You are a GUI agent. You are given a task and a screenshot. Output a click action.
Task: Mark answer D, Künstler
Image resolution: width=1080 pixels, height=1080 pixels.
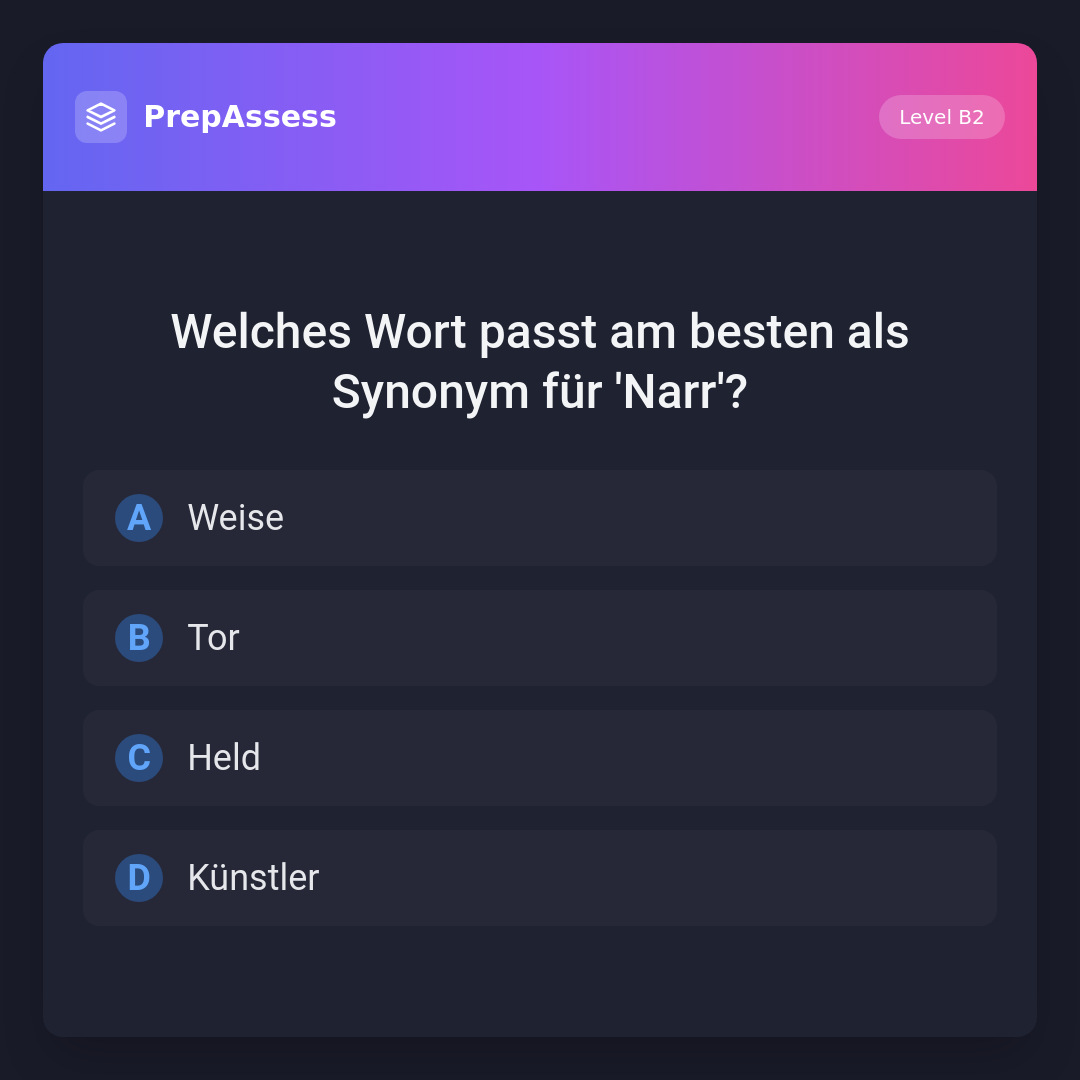539,878
